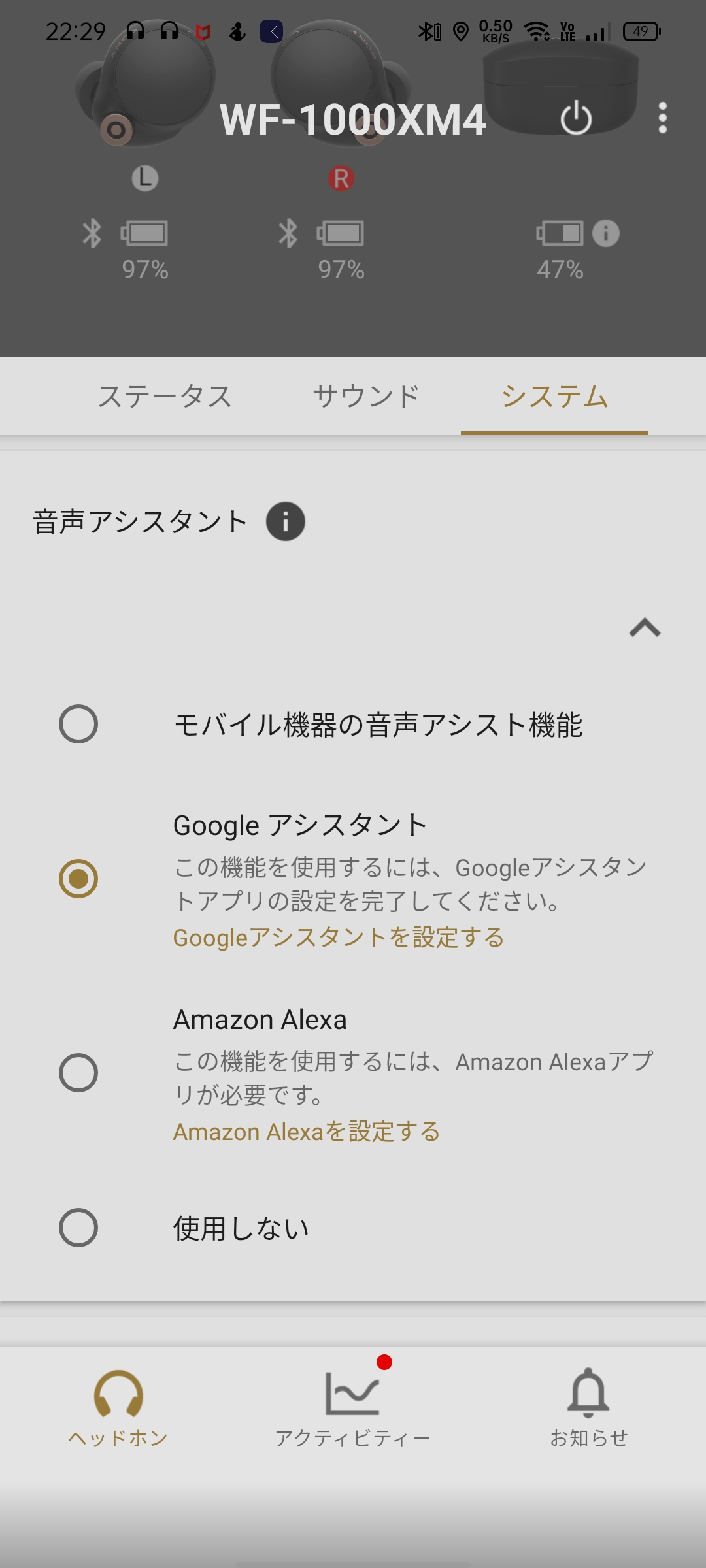The image size is (706, 1568).
Task: Open charging case battery info icon
Action: 605,233
